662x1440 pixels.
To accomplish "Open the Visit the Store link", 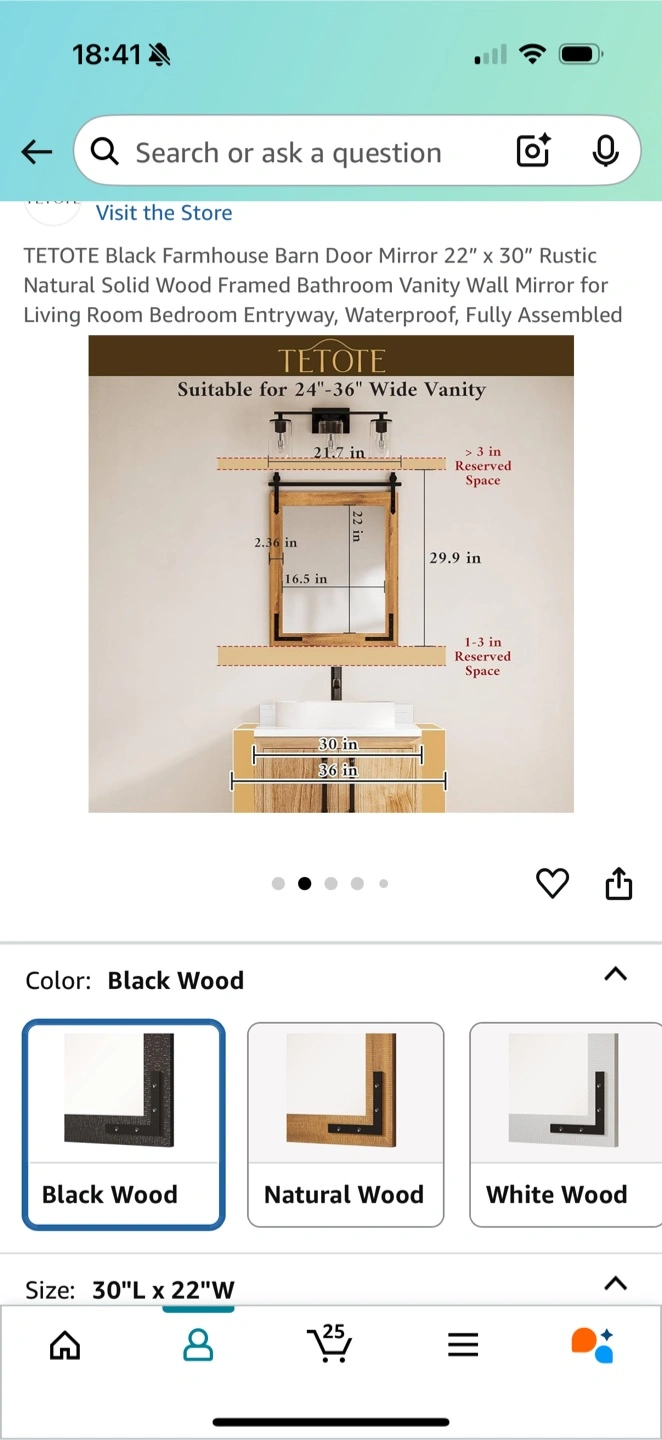I will click(x=164, y=213).
